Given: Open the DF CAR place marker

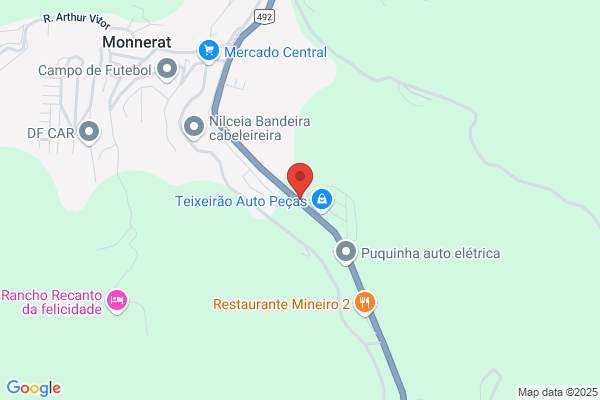Looking at the screenshot, I should (89, 132).
